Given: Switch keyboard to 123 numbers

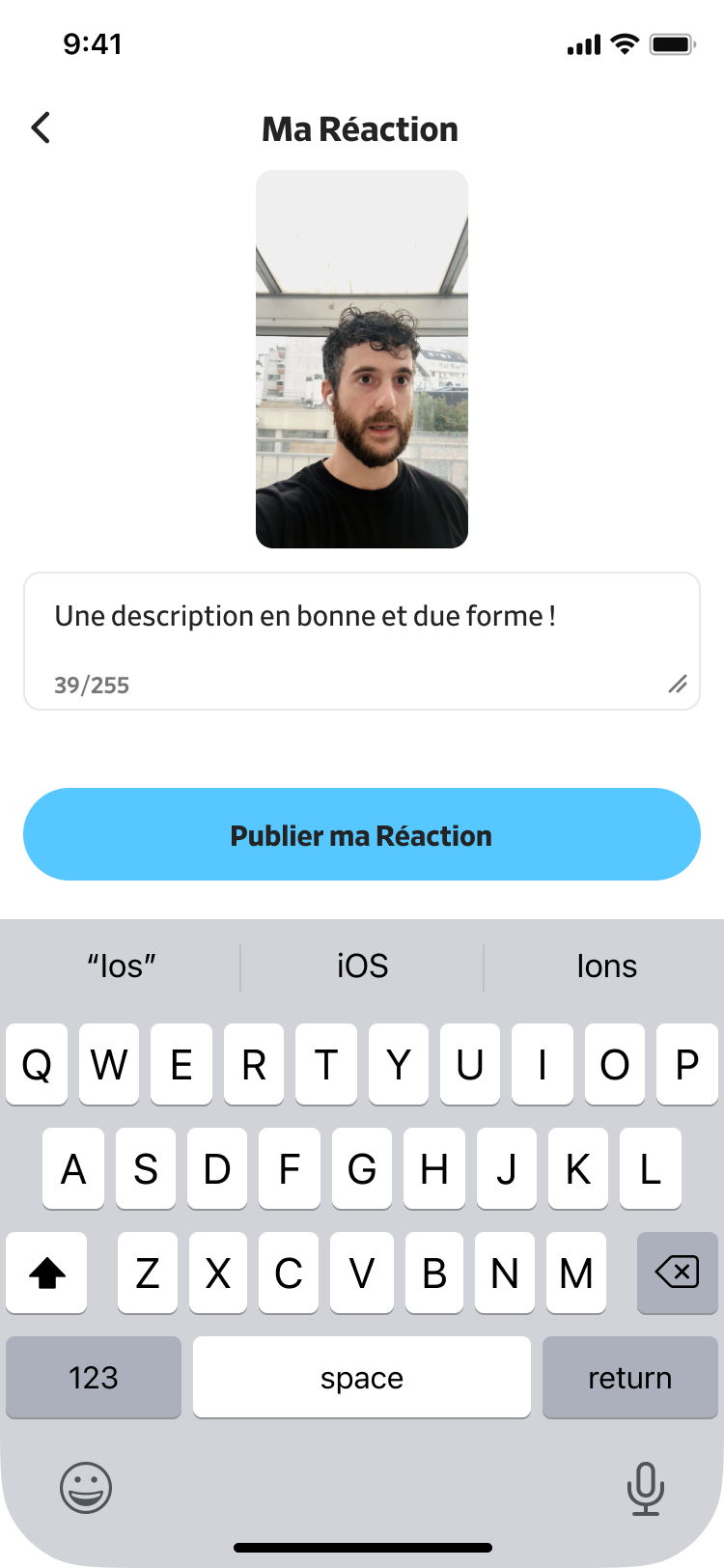Looking at the screenshot, I should tap(94, 1377).
